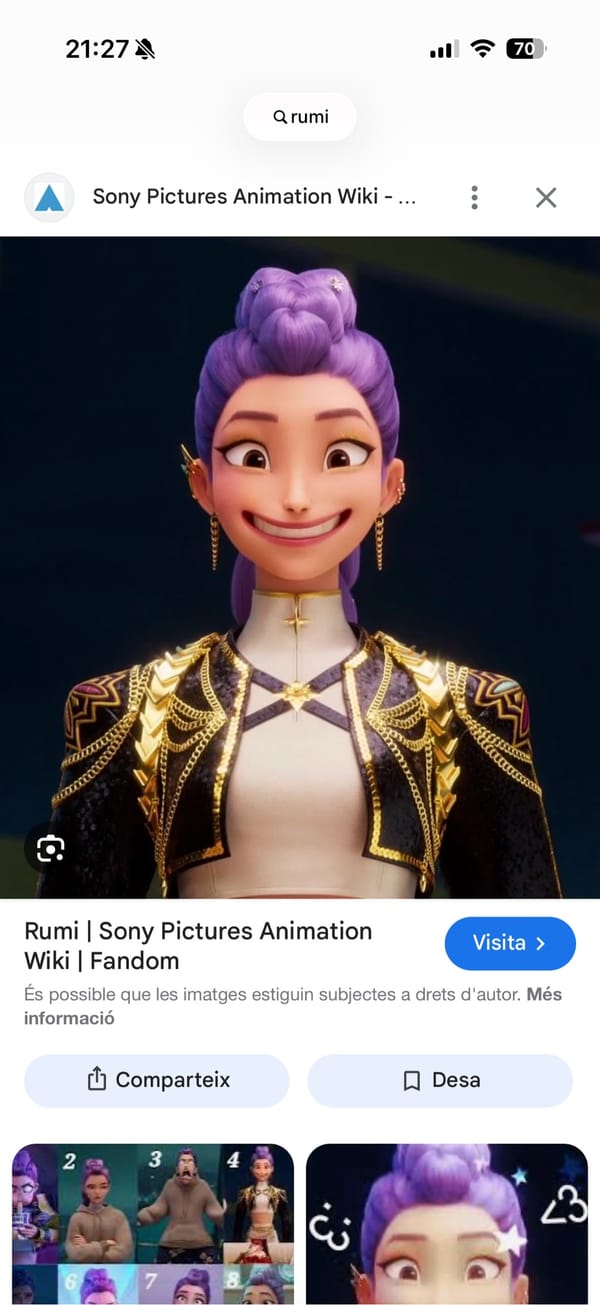View the main Rumi image full size
Image resolution: width=600 pixels, height=1305 pixels.
tap(300, 560)
